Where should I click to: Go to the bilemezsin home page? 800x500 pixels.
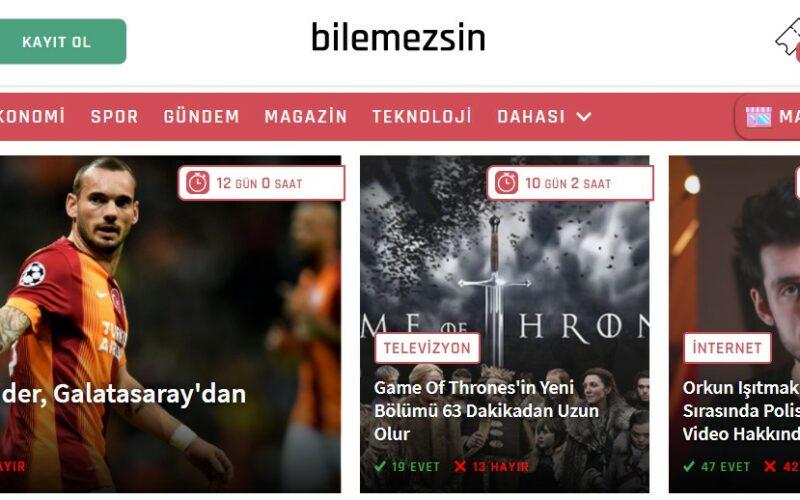pos(397,38)
